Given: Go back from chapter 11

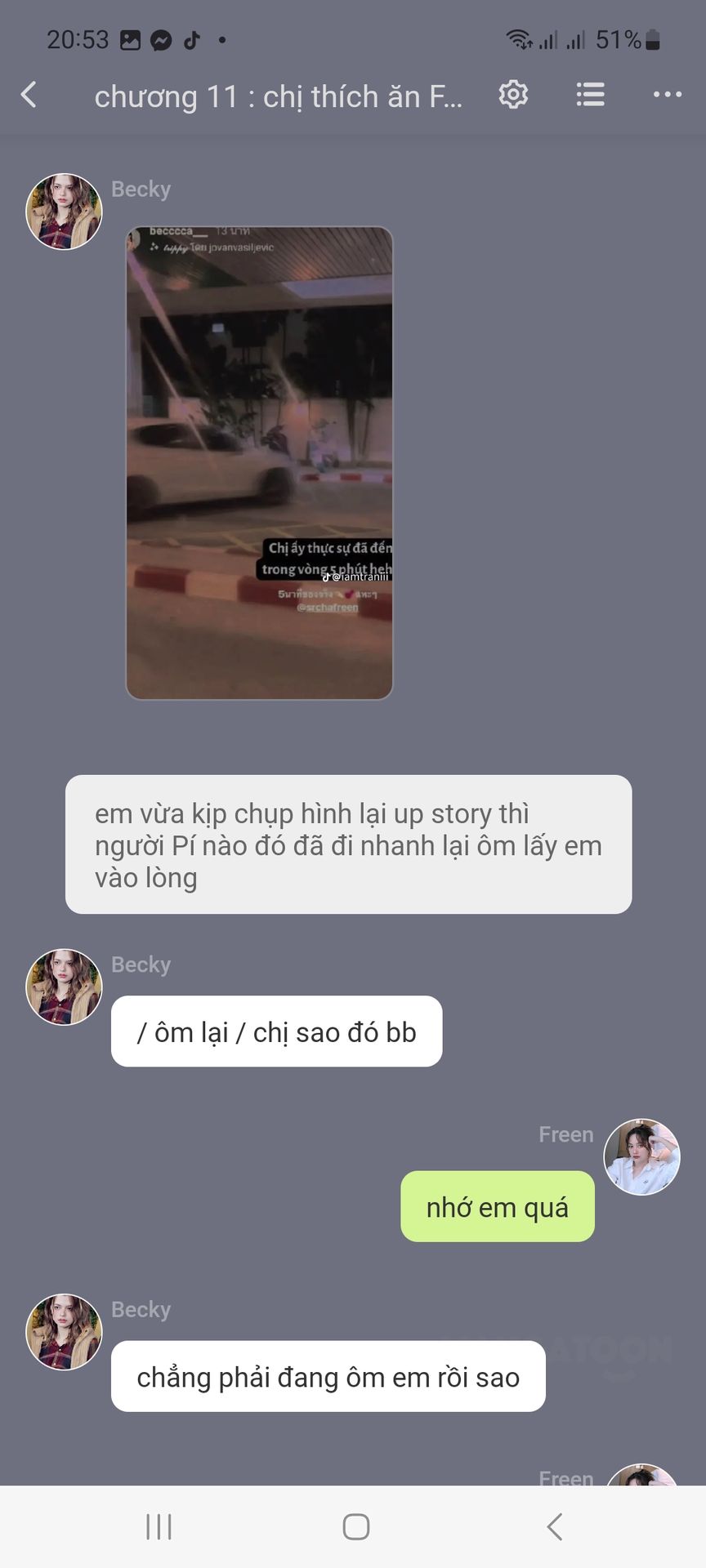Looking at the screenshot, I should (x=29, y=95).
